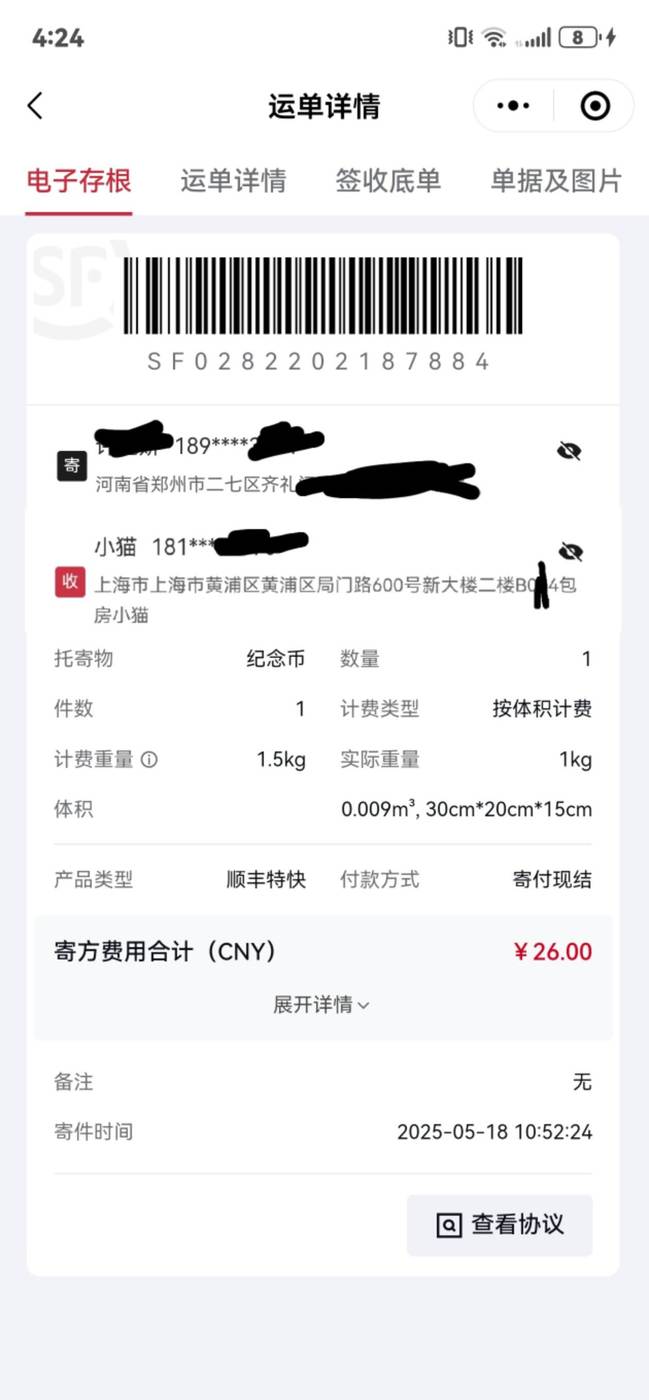Switch to the 运单详情 tab
The height and width of the screenshot is (1400, 649).
233,181
